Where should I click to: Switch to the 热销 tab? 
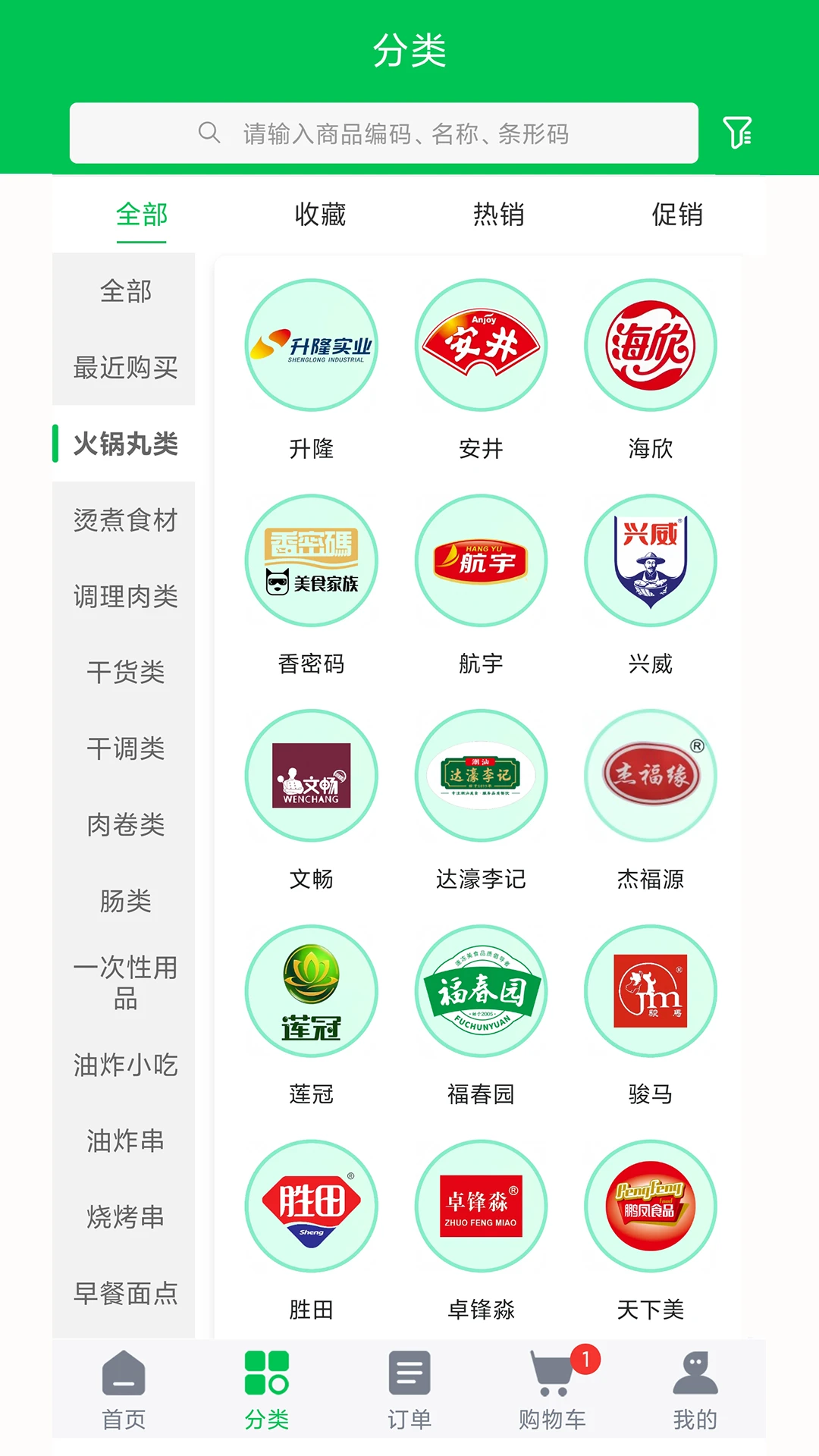tap(498, 215)
